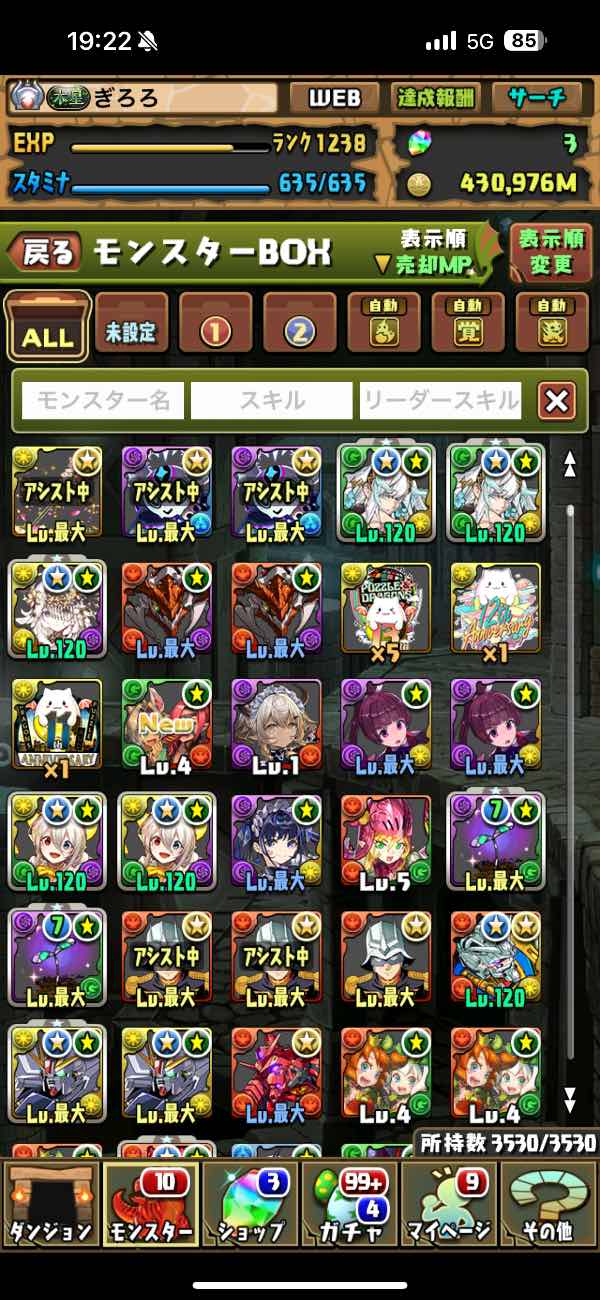
Task: Select the New Lv.4 monster
Action: (x=167, y=725)
